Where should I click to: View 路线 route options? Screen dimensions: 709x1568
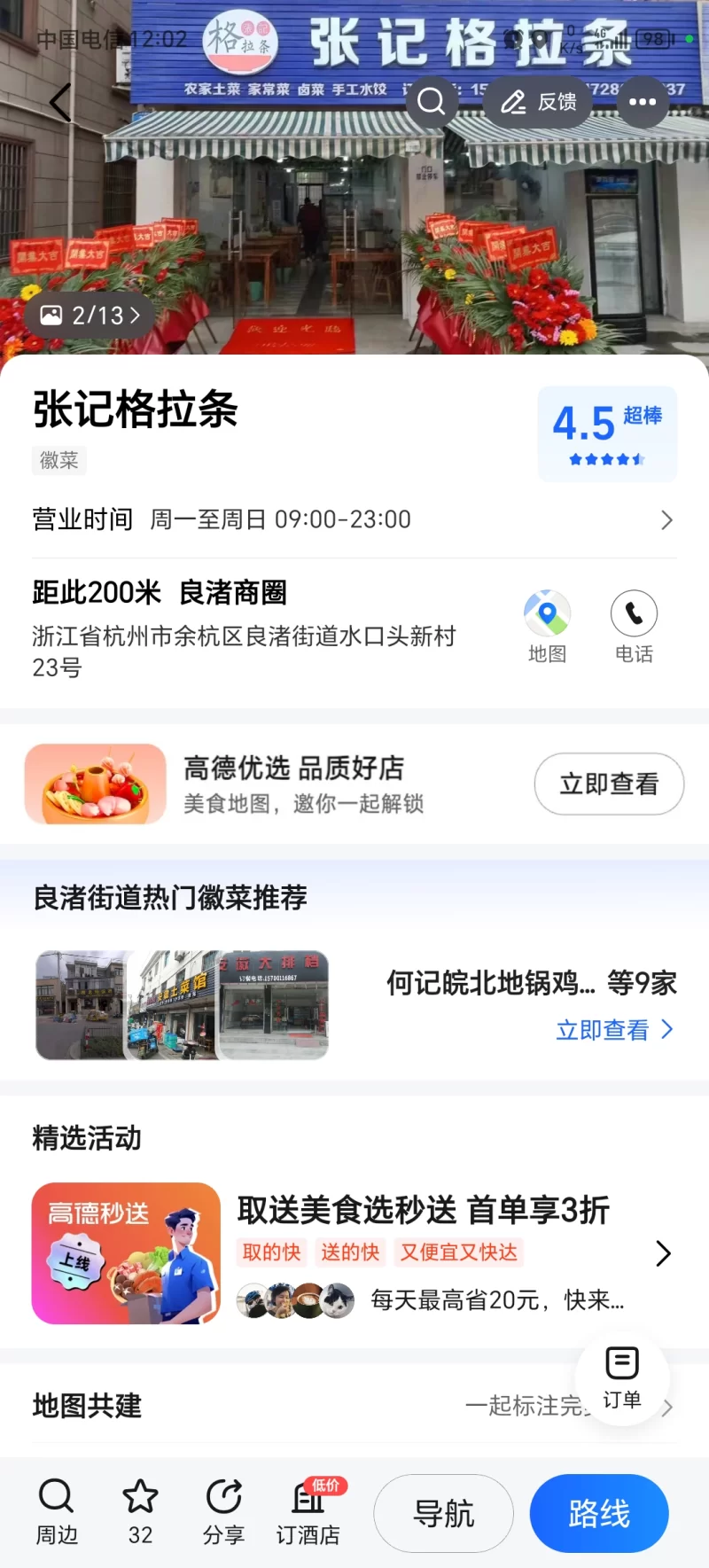coord(599,1513)
